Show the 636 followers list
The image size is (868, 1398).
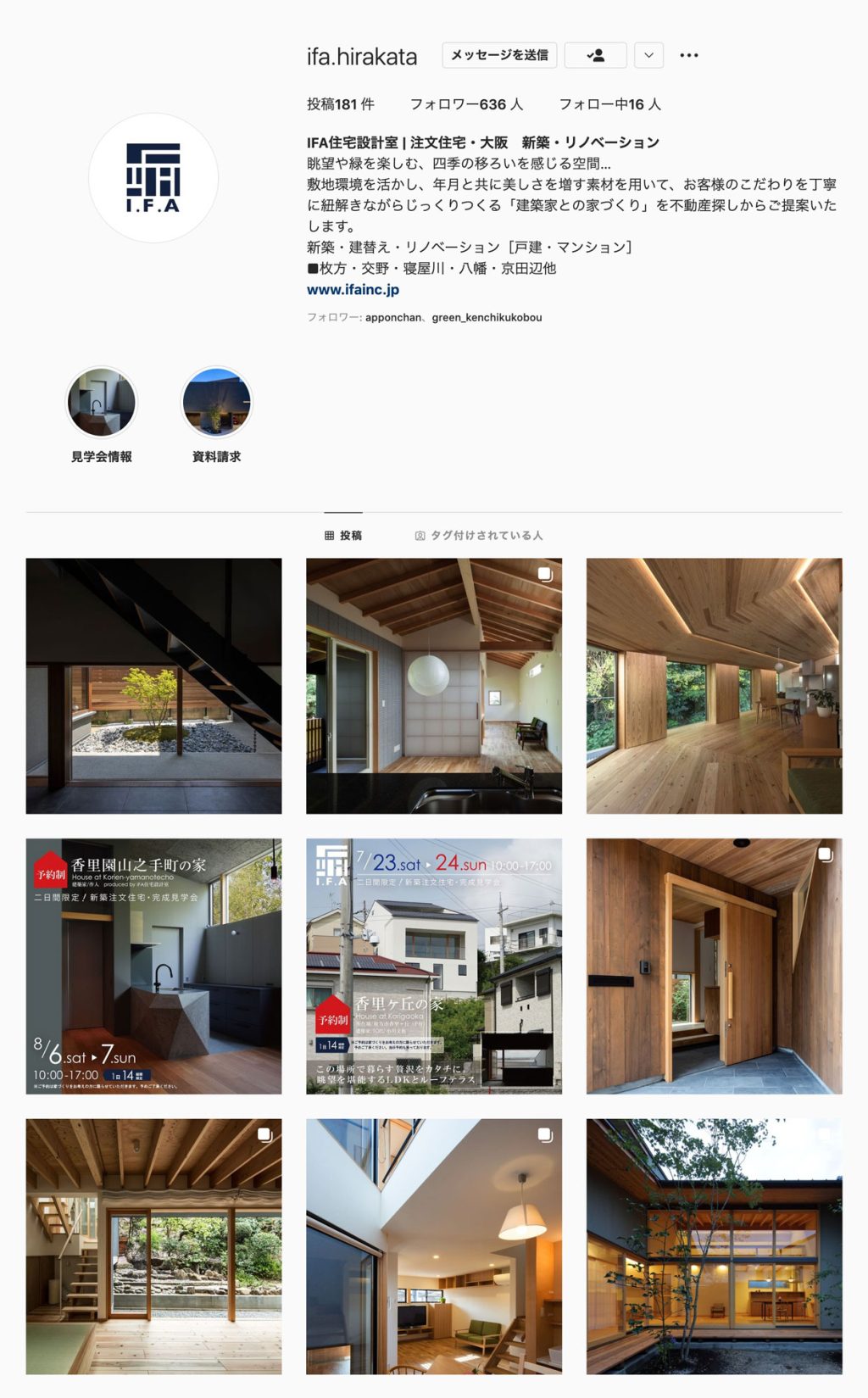tap(466, 104)
